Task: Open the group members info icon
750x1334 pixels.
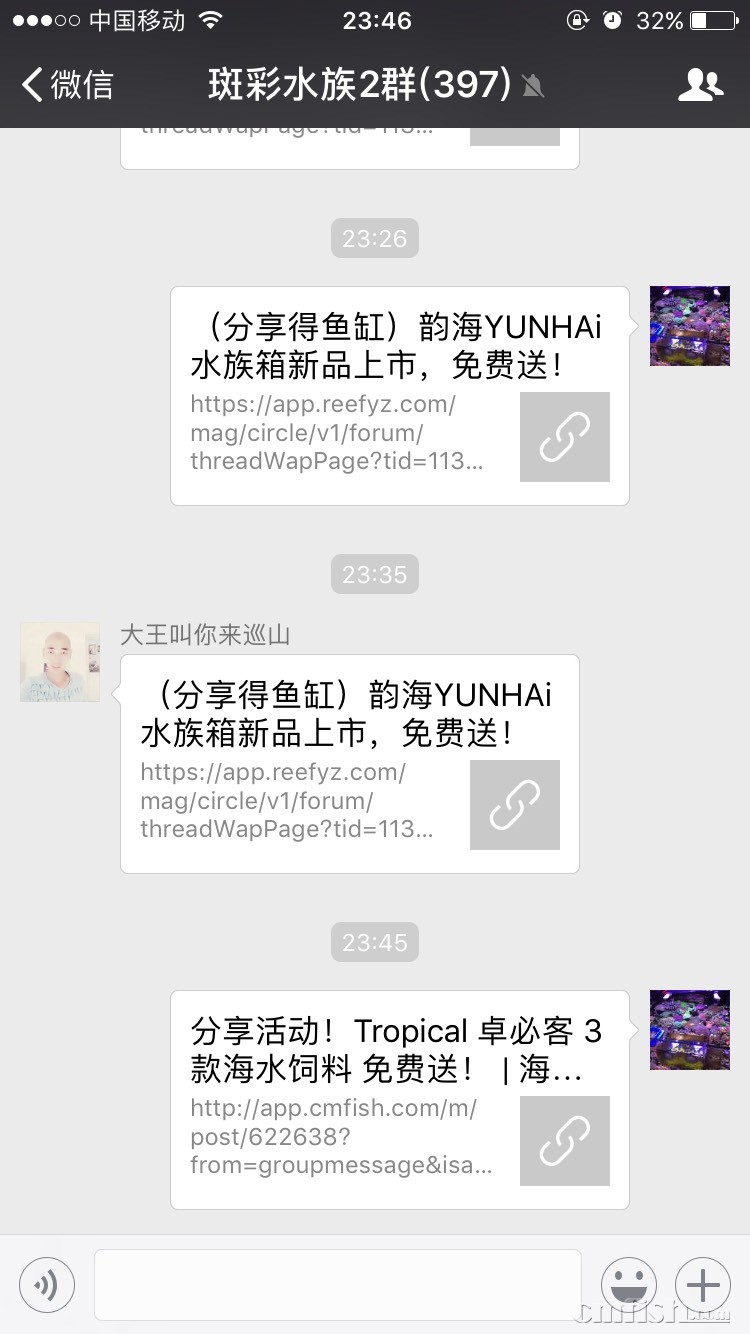Action: (x=700, y=85)
